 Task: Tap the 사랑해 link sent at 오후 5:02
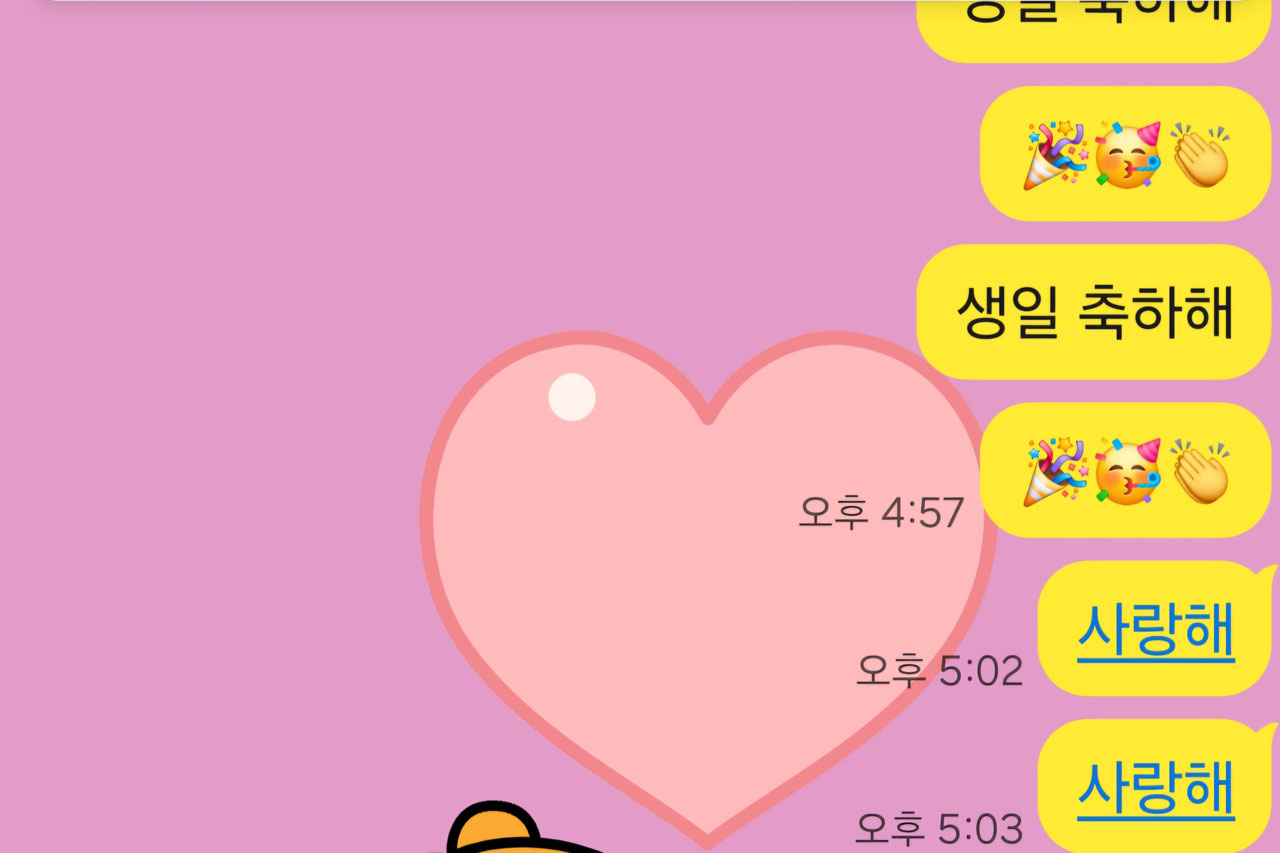[1155, 630]
